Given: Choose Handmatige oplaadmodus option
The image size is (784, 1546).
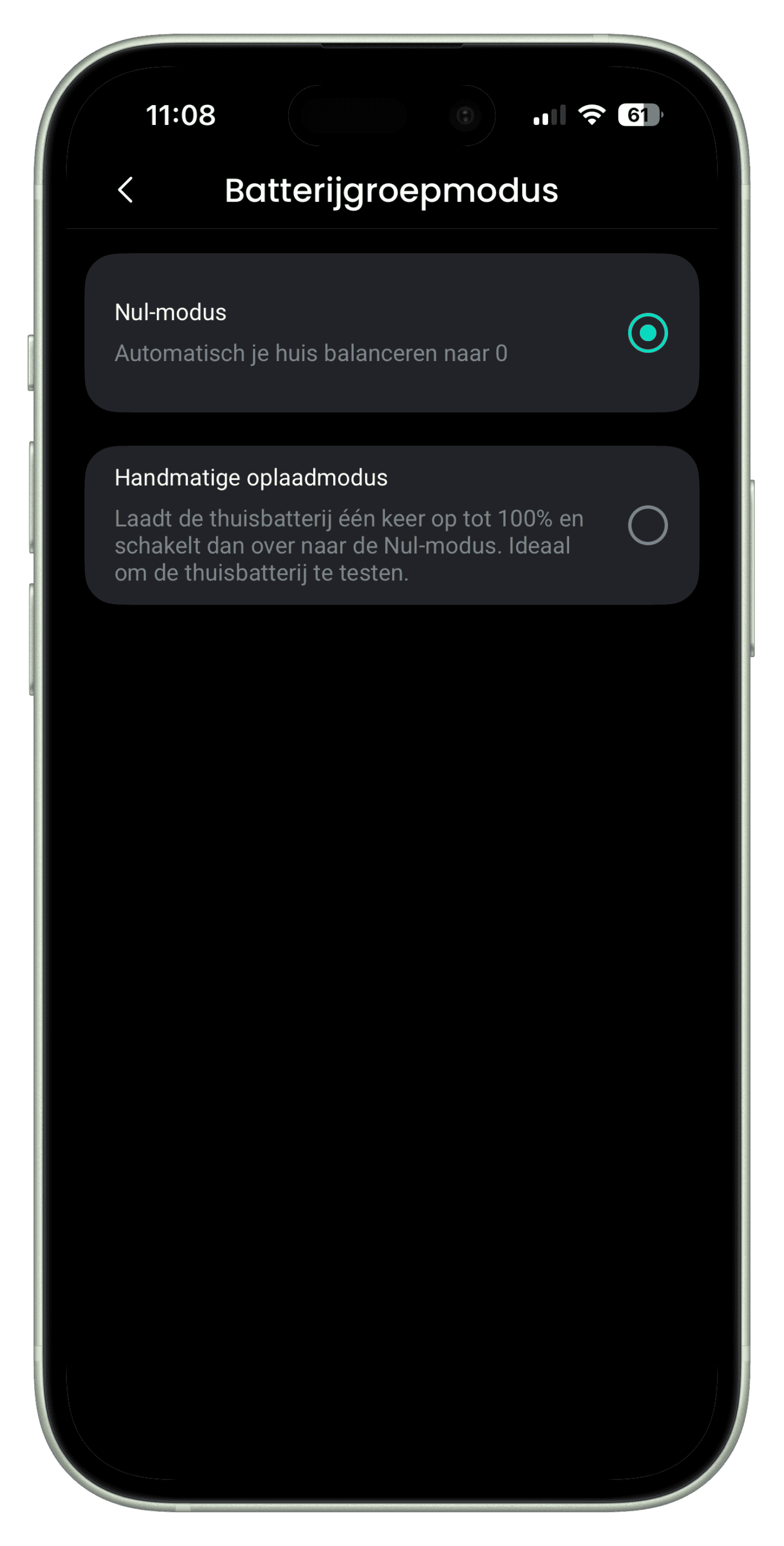Looking at the screenshot, I should [x=647, y=525].
